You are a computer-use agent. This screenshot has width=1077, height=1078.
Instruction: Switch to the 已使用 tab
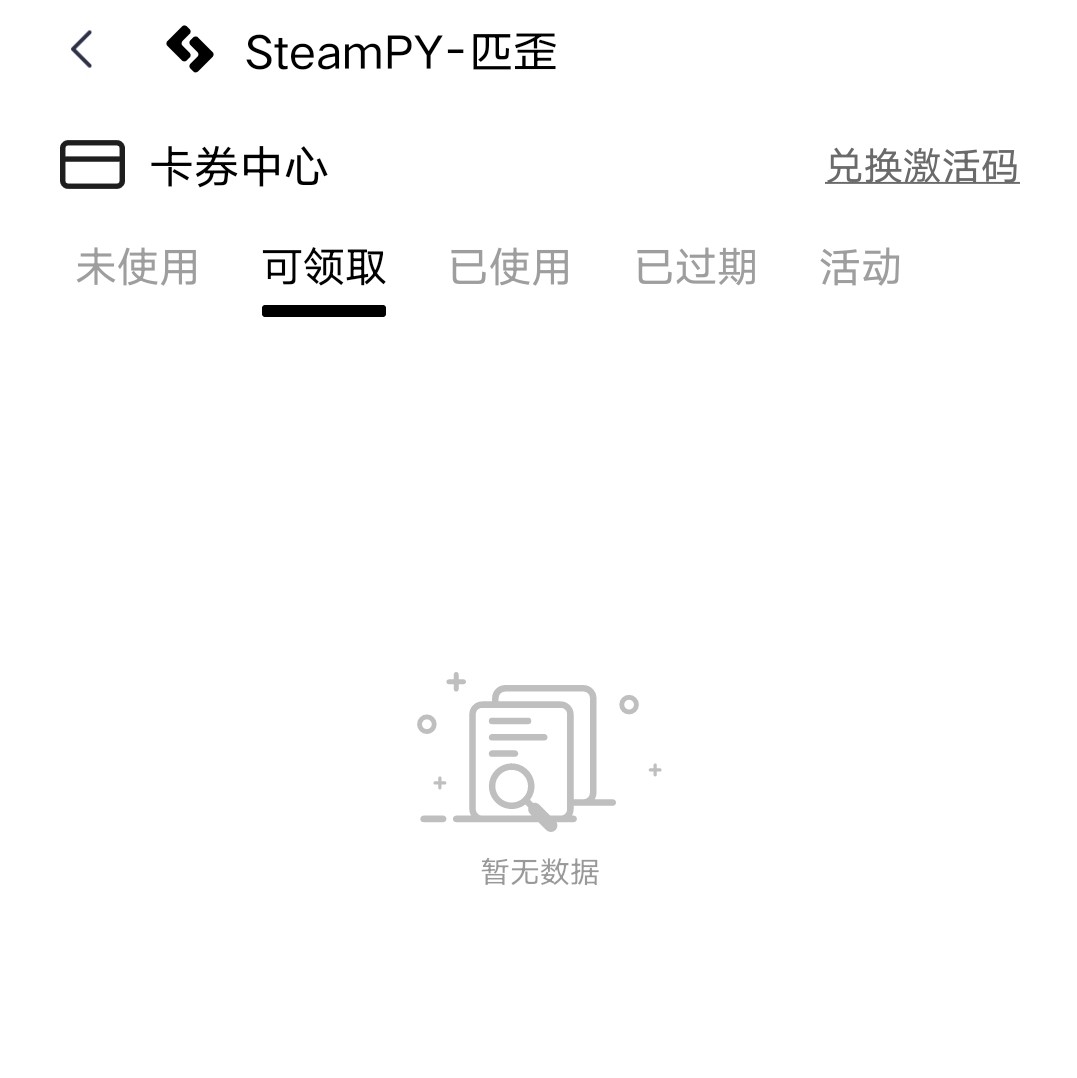click(510, 267)
